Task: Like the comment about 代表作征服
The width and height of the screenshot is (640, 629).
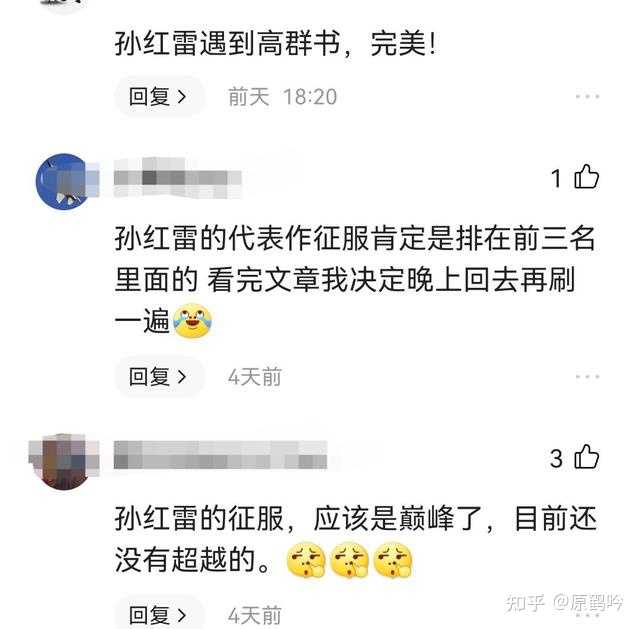Action: [586, 178]
